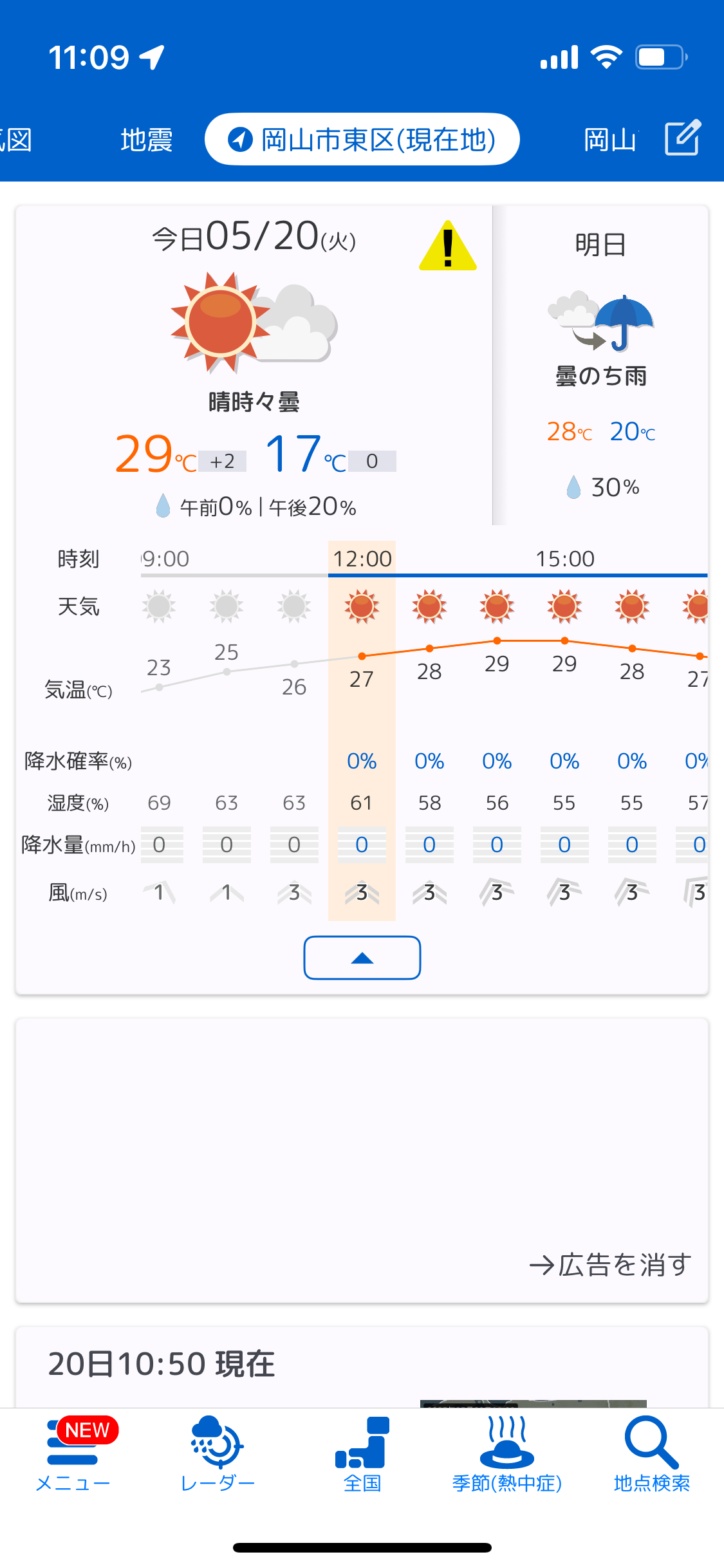This screenshot has width=724, height=1568.
Task: Select the 岡山市東区(現在地) location tab
Action: pyautogui.click(x=362, y=139)
